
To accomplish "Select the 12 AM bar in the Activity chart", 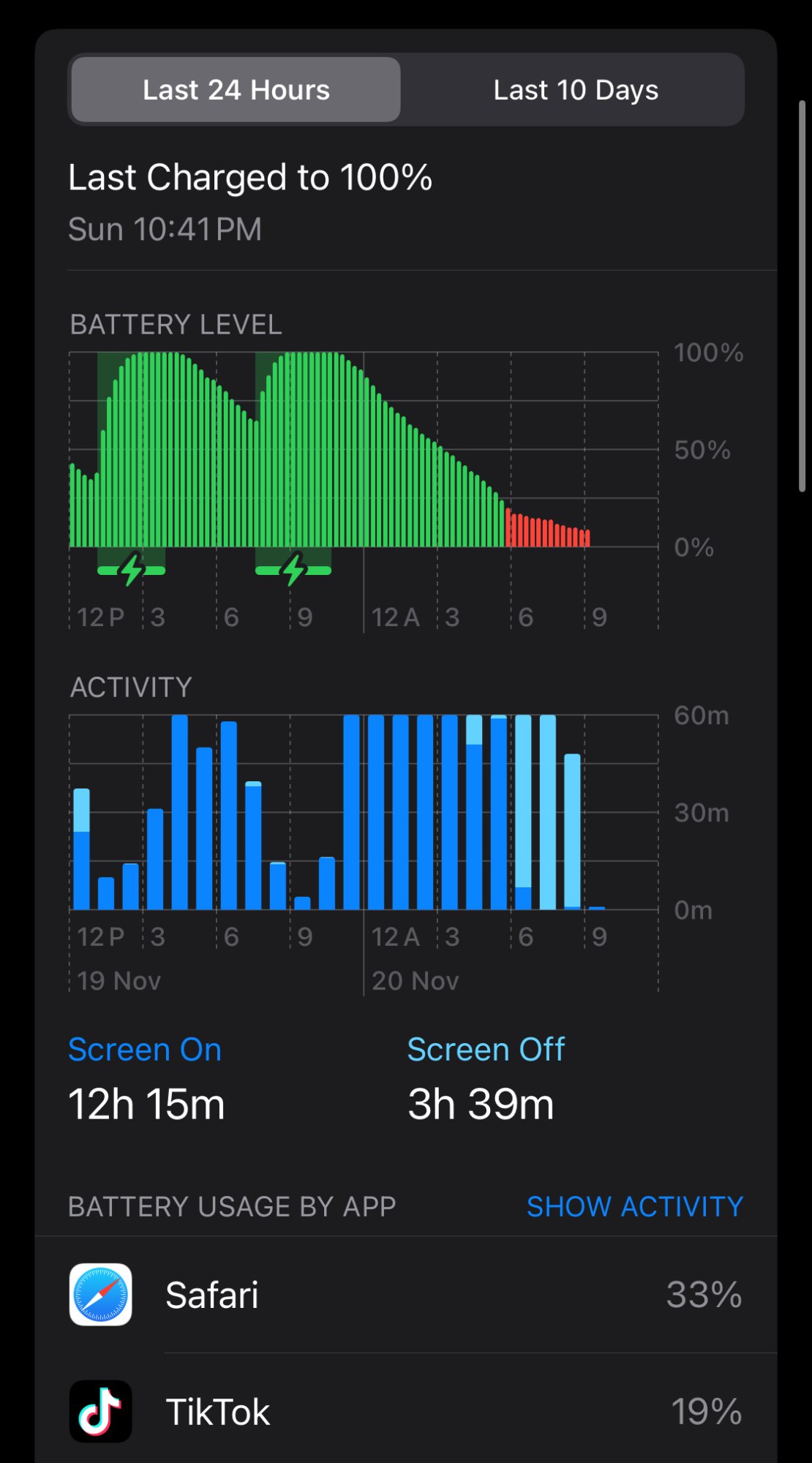I will coord(376,812).
